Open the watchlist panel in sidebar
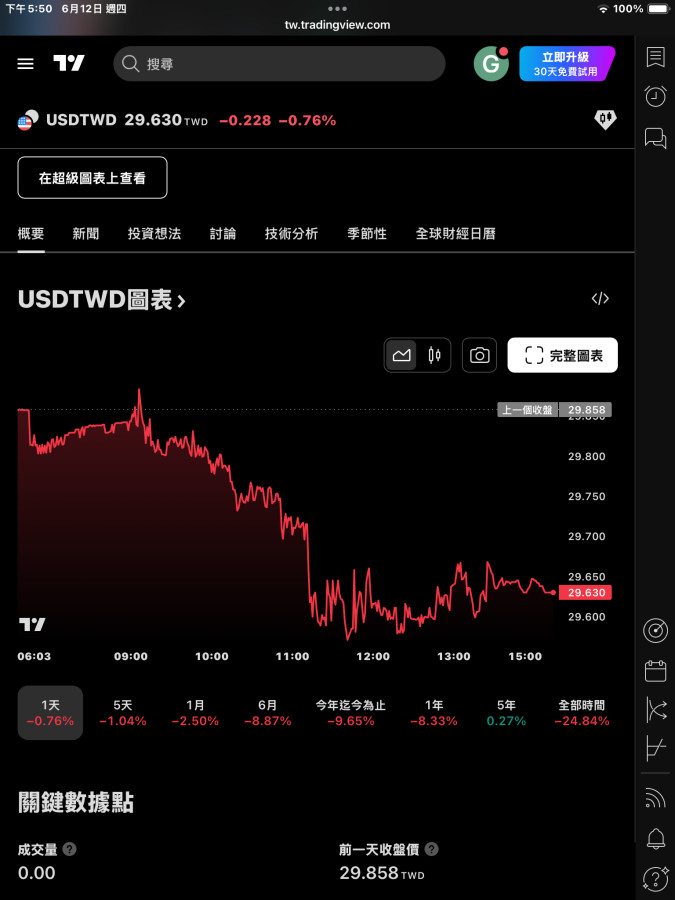 click(656, 57)
